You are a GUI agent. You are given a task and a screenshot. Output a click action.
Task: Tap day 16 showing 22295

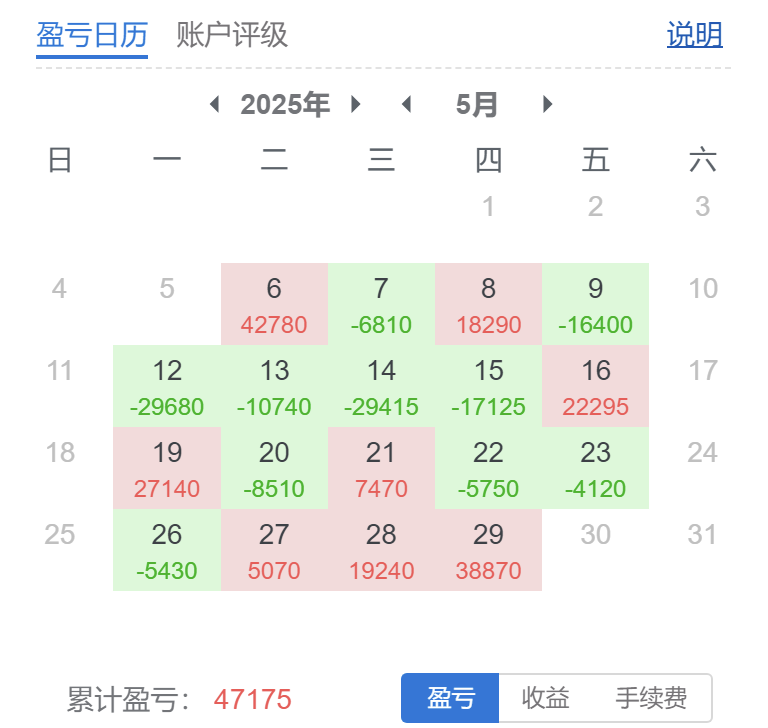coord(596,386)
